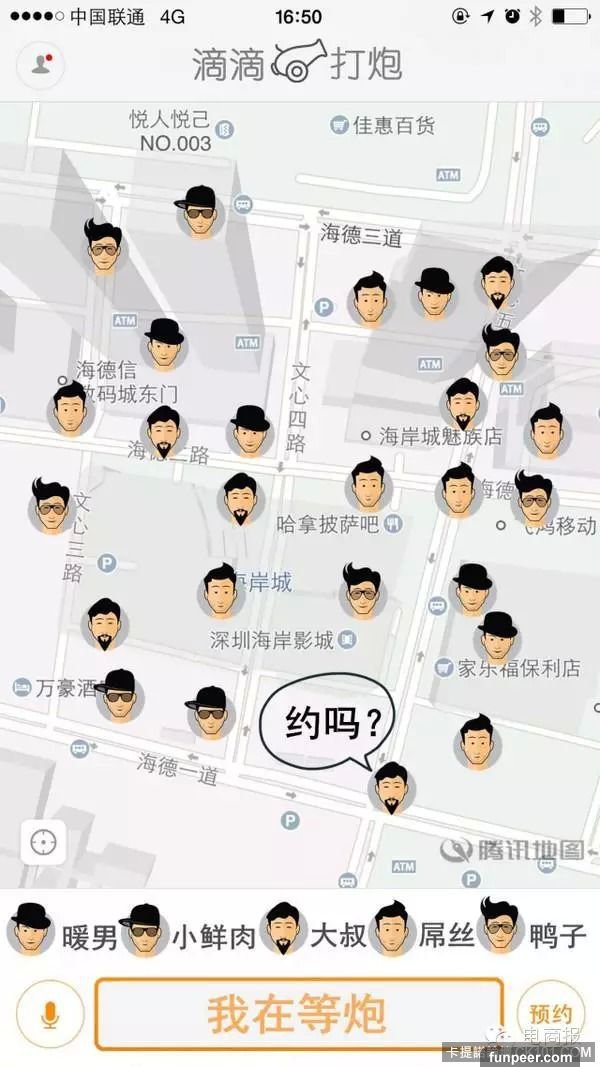Recenter map to my location
Screen dimensions: 600x1067
[x=43, y=843]
